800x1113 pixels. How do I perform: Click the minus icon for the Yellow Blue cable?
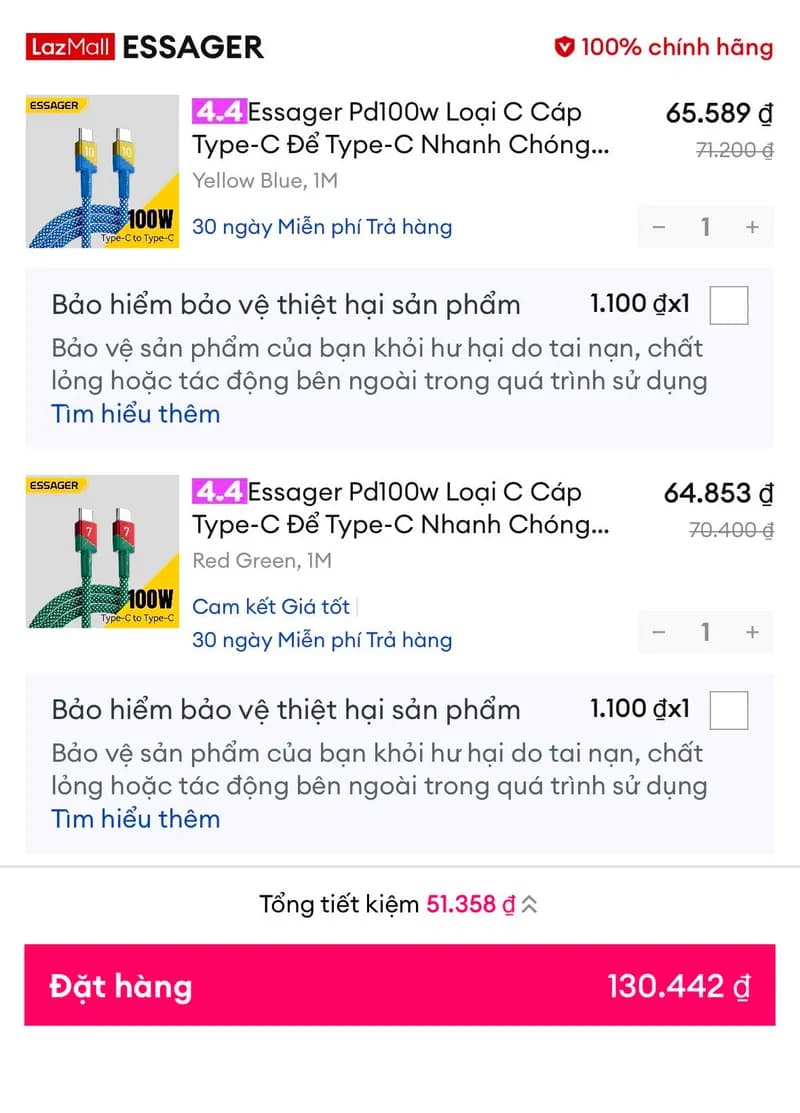click(x=658, y=227)
